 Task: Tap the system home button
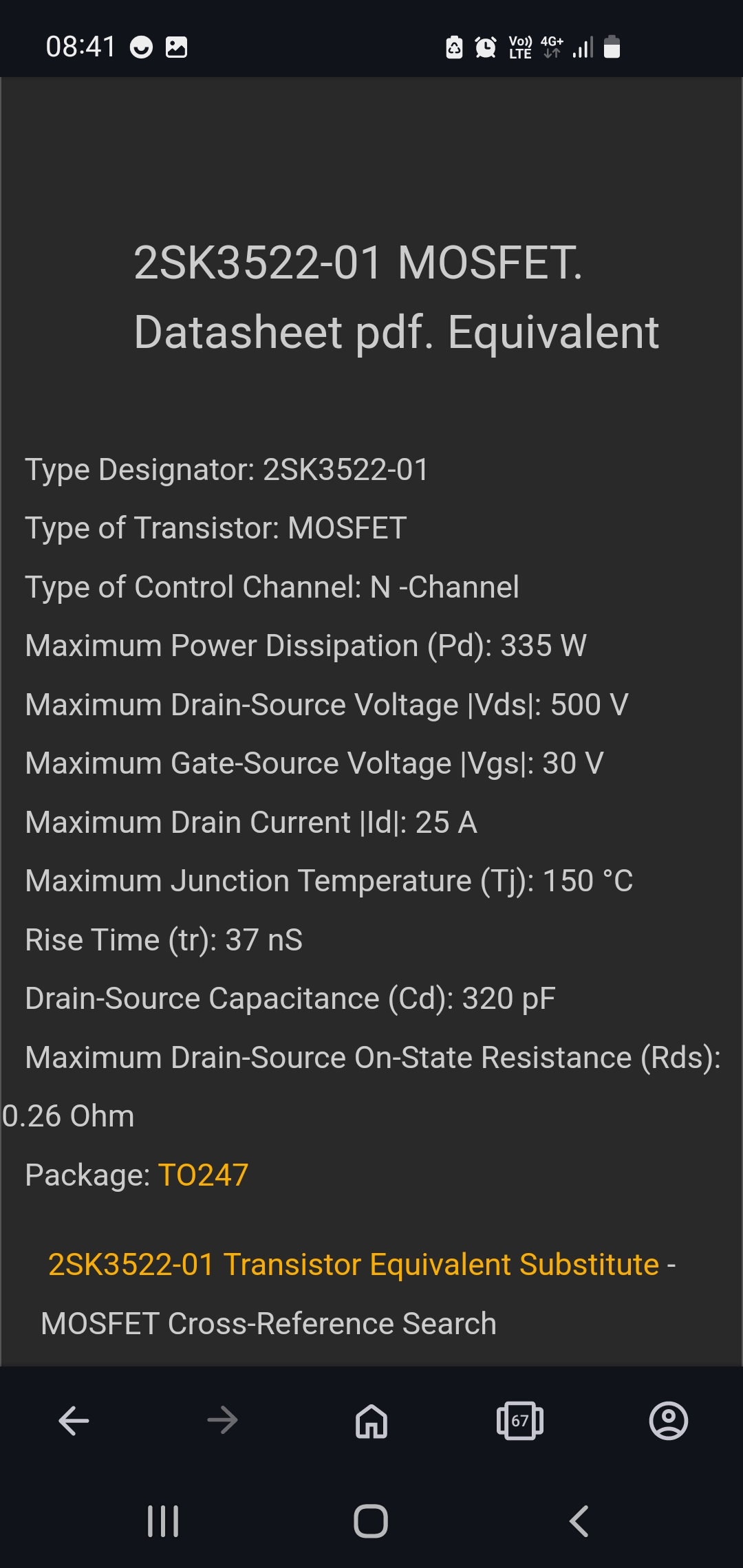[371, 1521]
